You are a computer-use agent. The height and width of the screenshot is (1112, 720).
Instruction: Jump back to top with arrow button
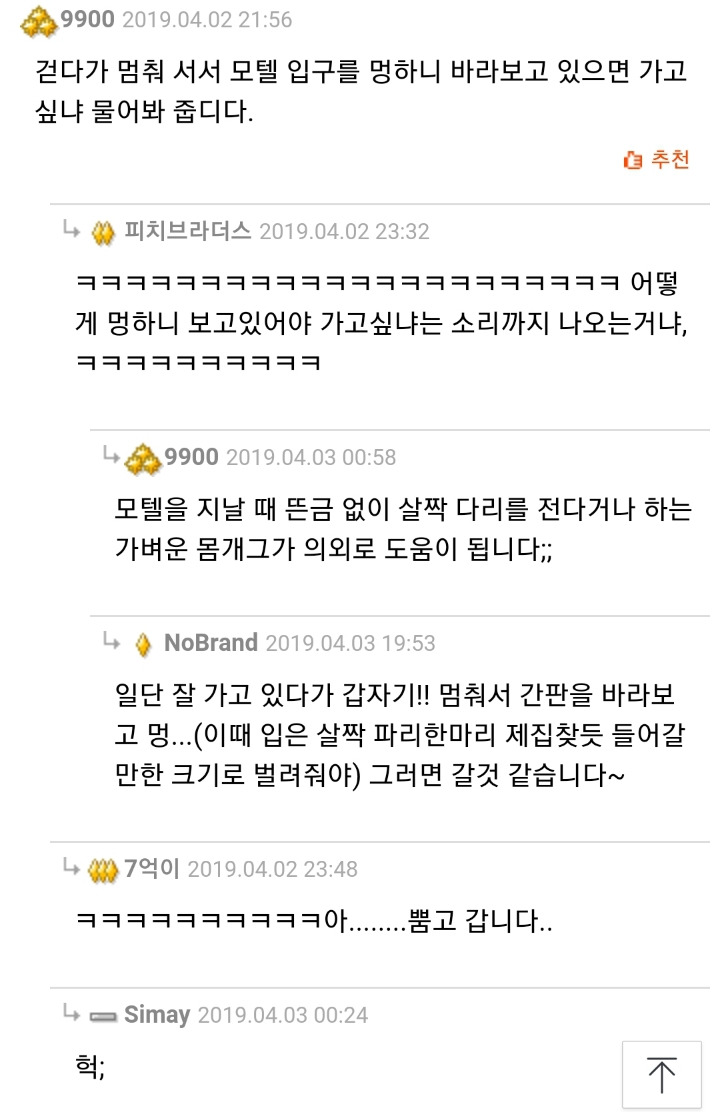(x=661, y=1076)
